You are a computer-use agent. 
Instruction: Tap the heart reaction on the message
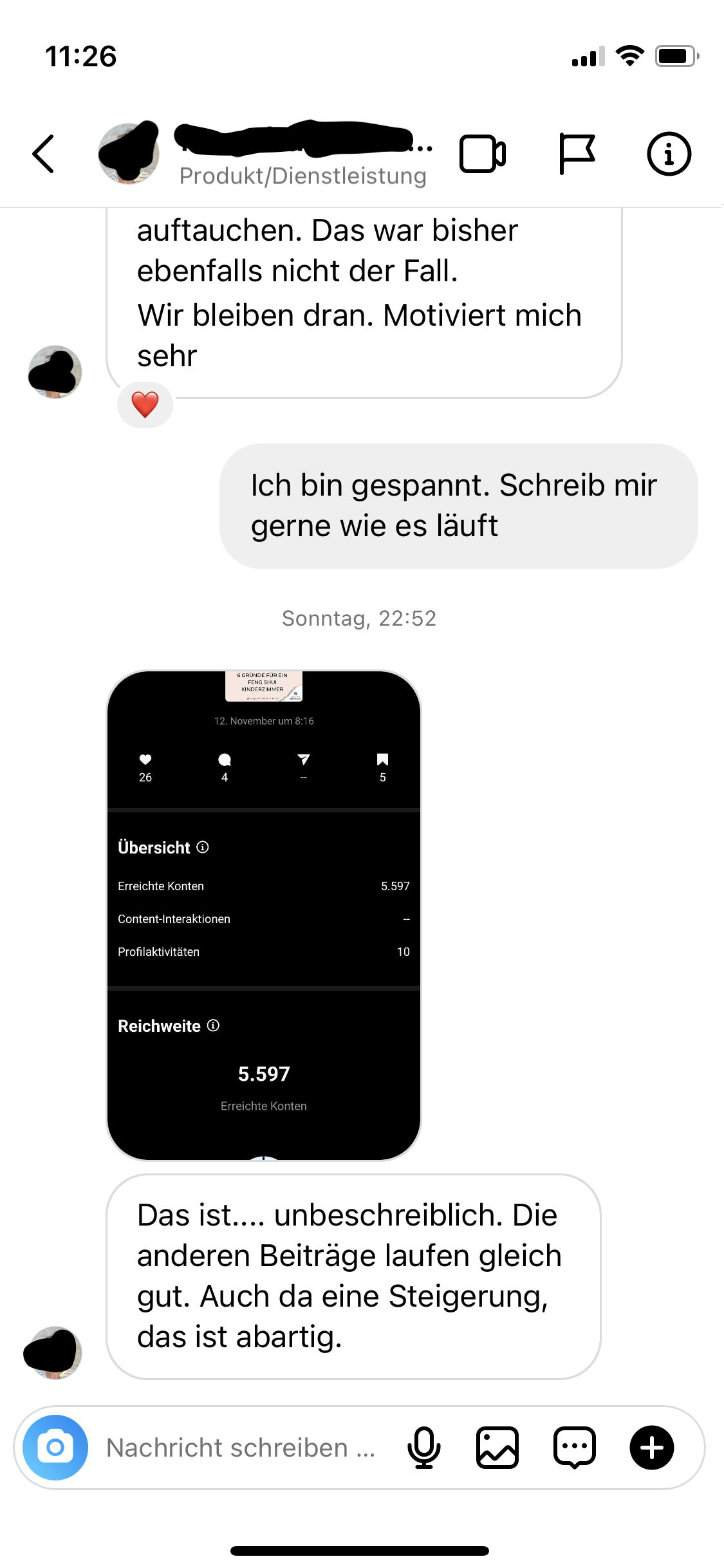(x=145, y=404)
